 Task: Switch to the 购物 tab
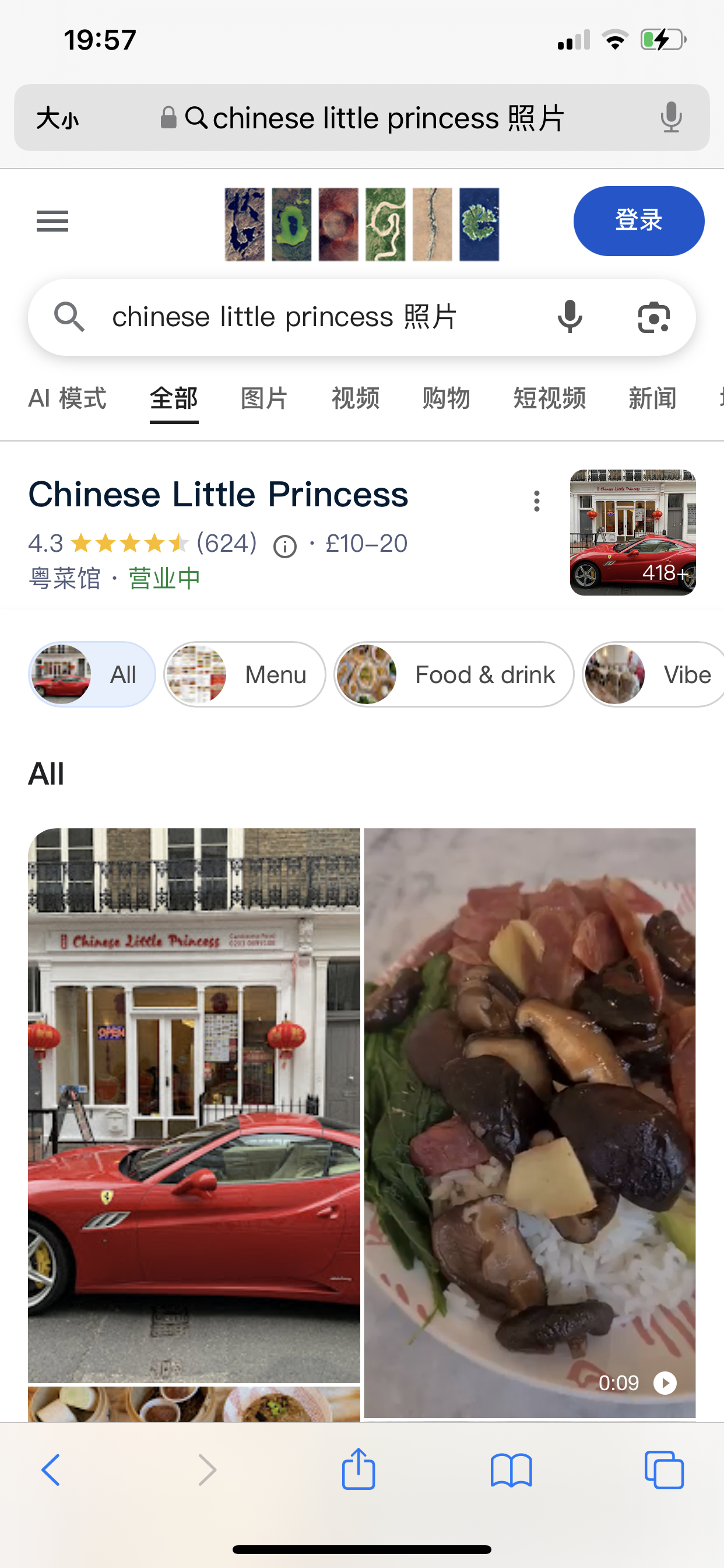[x=446, y=398]
